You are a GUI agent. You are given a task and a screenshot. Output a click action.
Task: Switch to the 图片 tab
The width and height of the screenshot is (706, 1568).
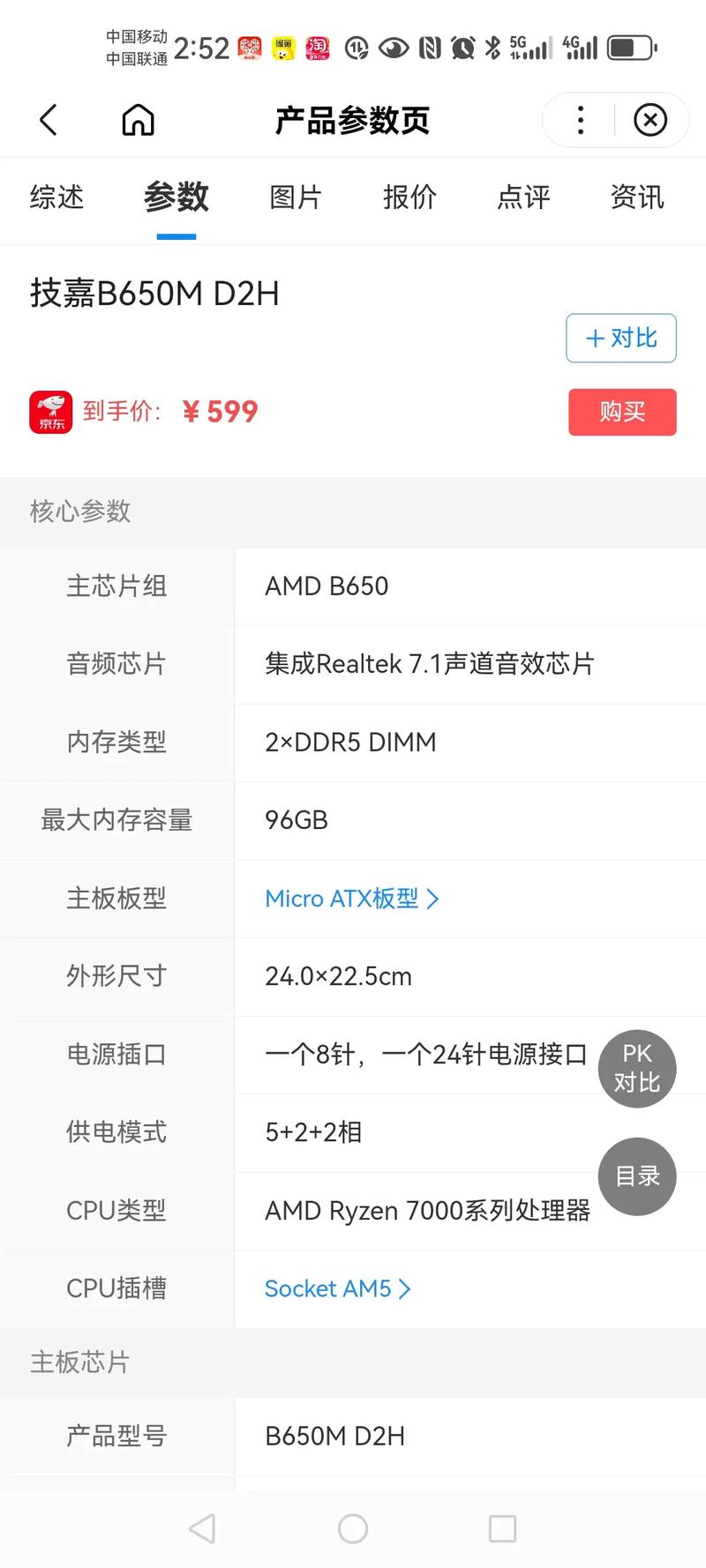coord(297,198)
